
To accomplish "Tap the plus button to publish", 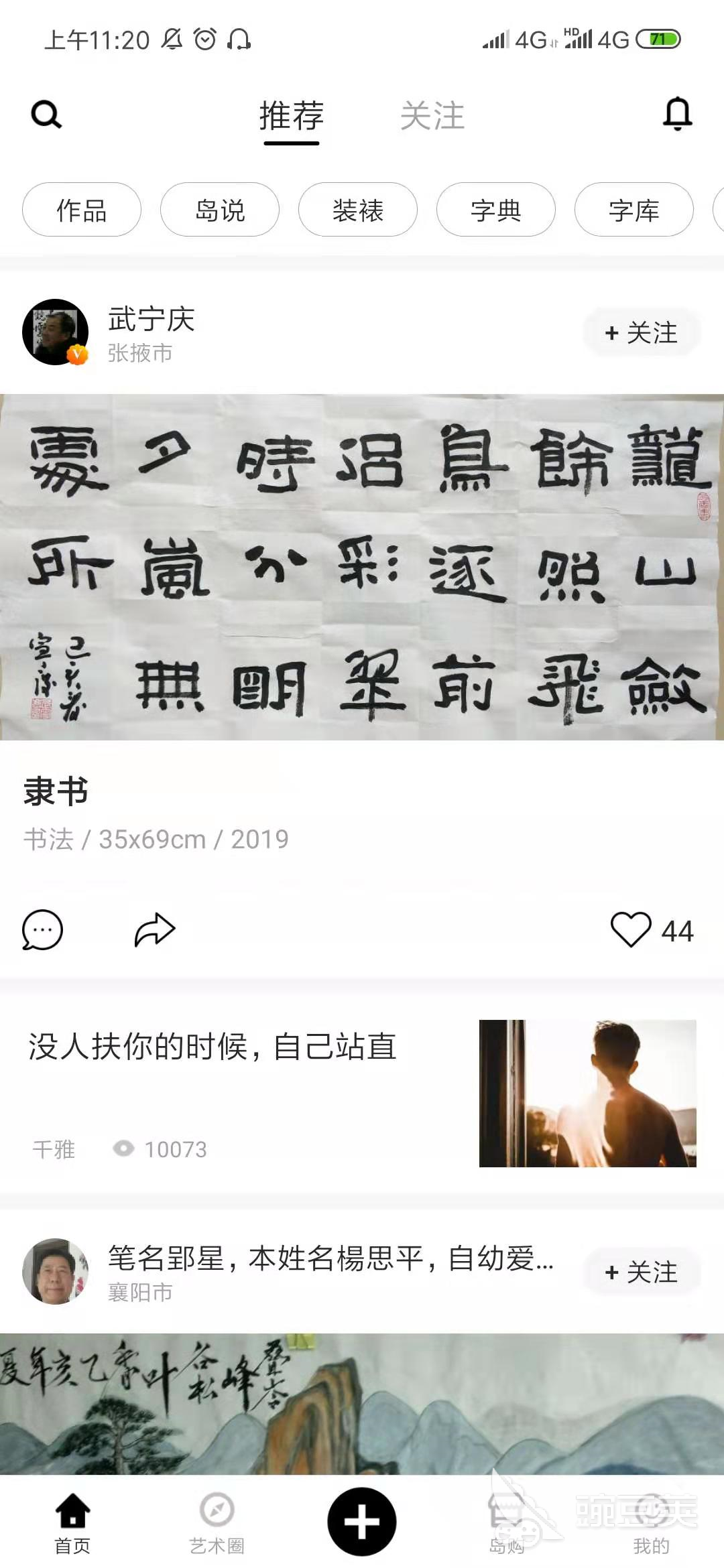I will [x=362, y=1521].
